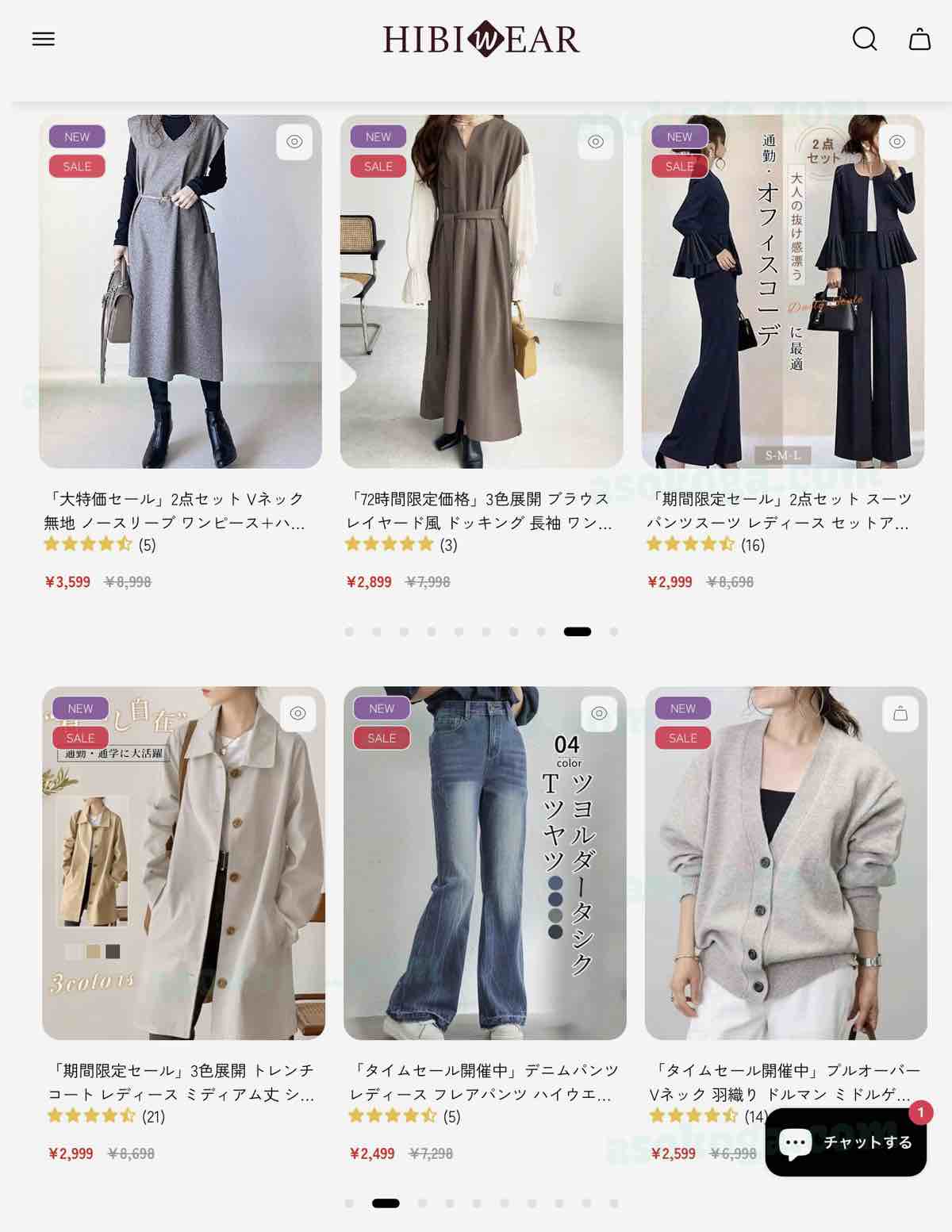952x1232 pixels.
Task: Add the gray dolman cardigan to cart
Action: 900,713
